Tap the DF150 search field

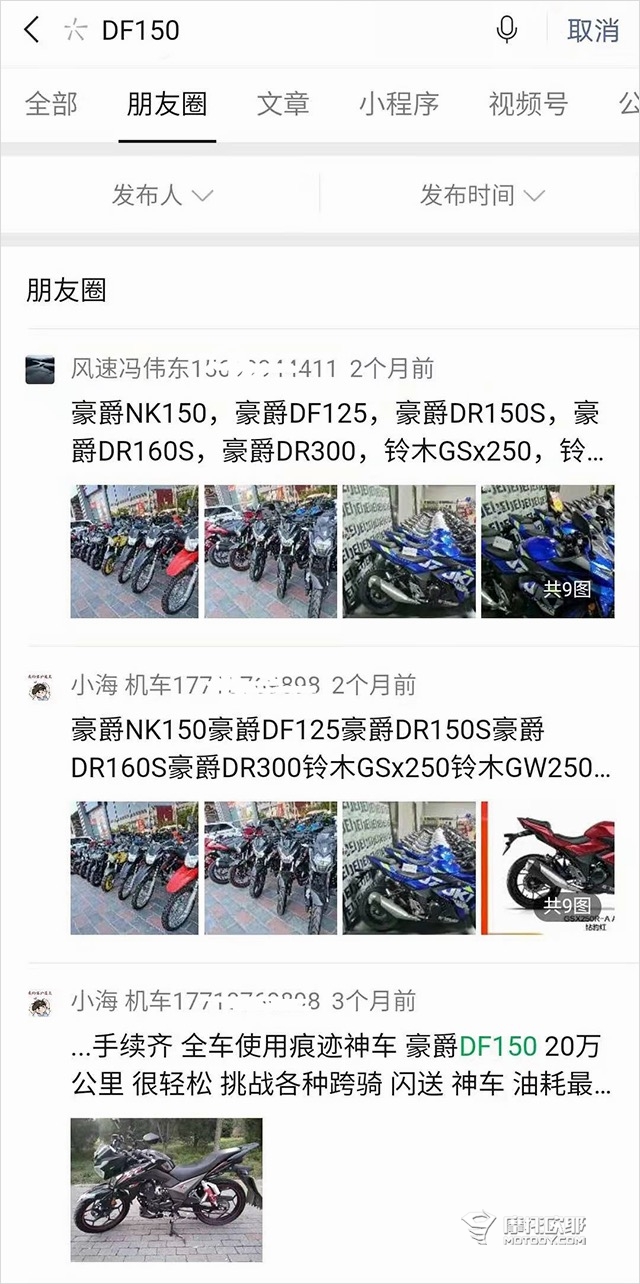[280, 30]
